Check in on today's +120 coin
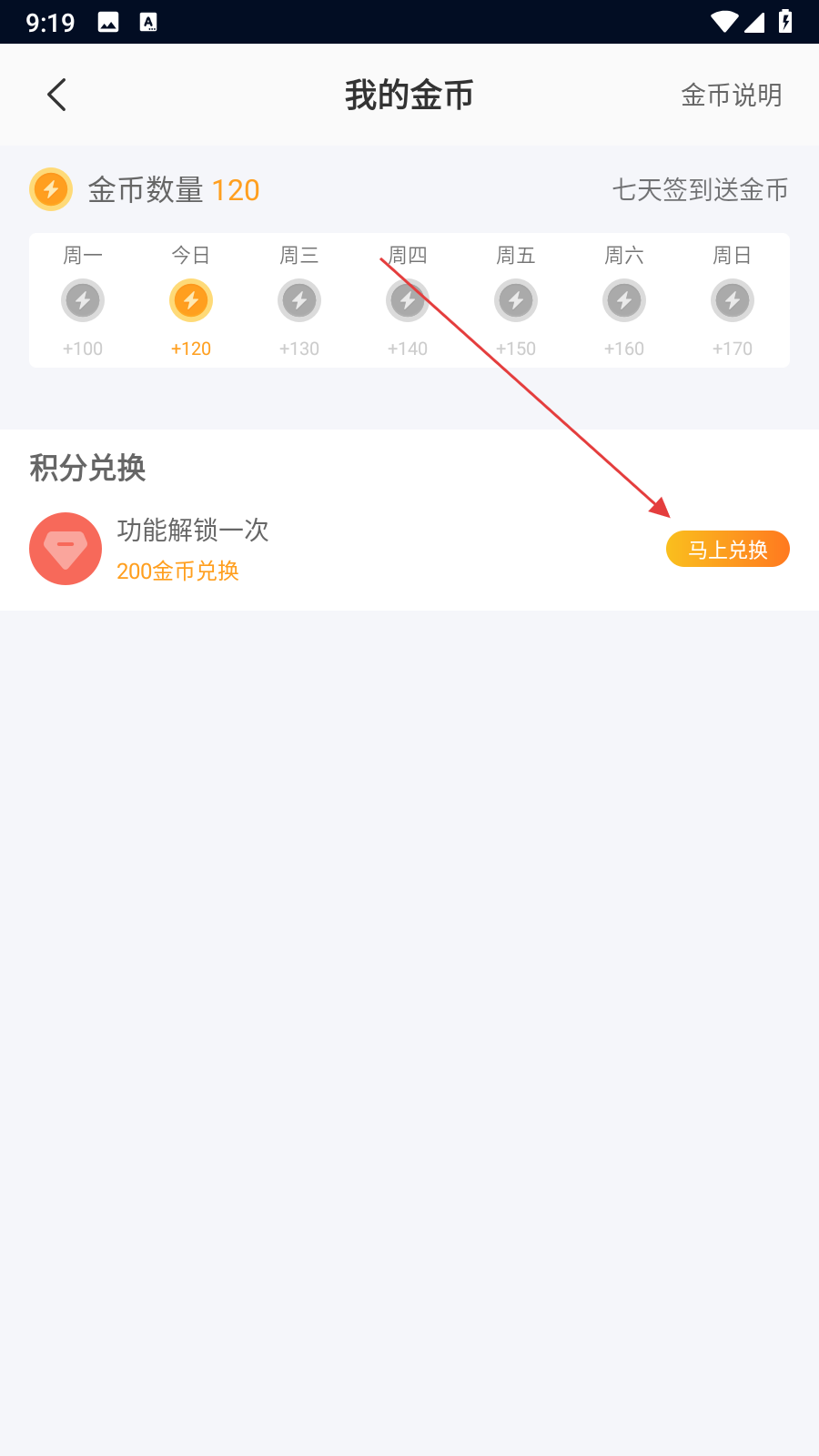The image size is (819, 1456). pyautogui.click(x=191, y=300)
